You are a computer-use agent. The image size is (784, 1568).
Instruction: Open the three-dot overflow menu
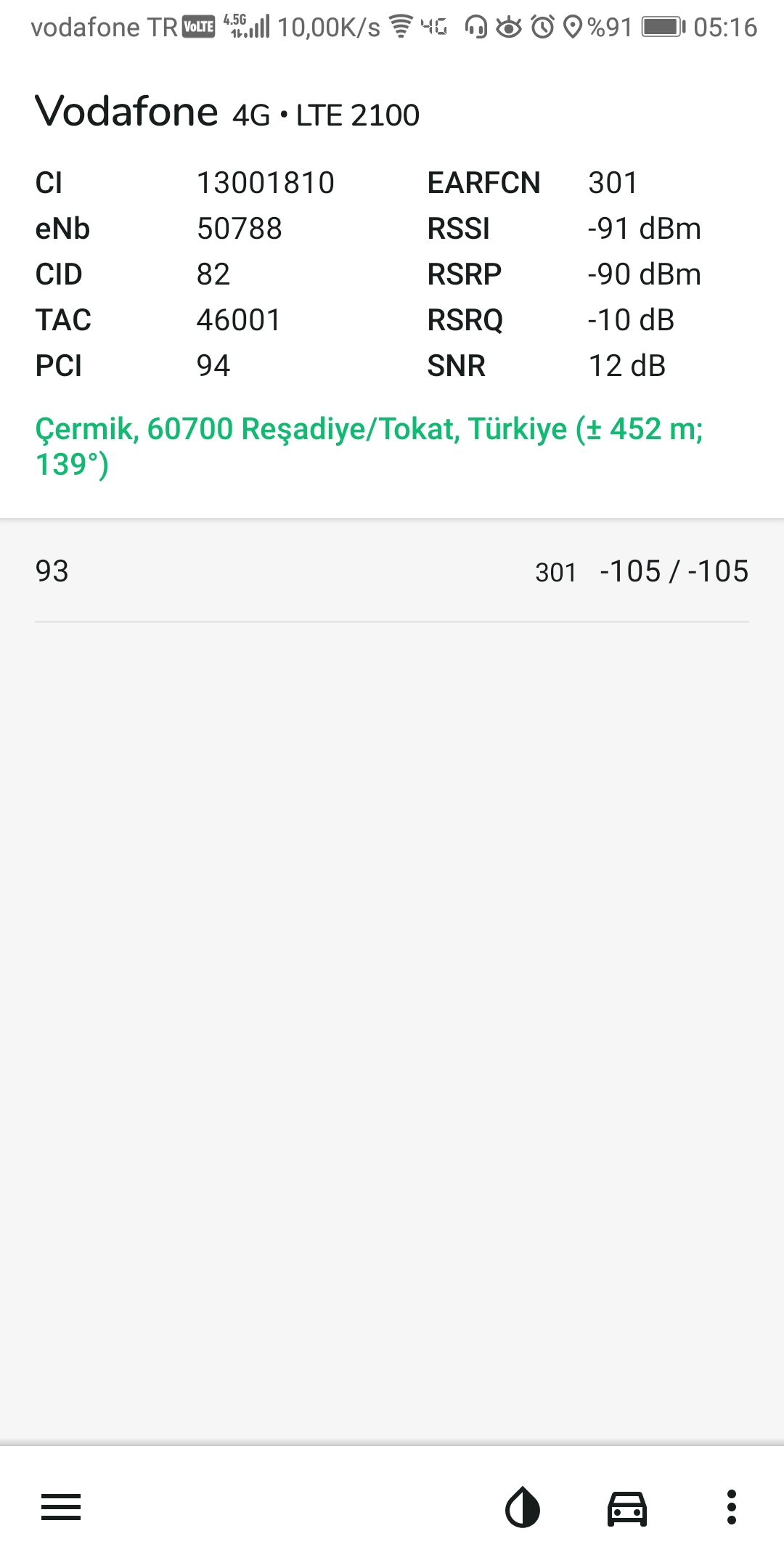pos(732,1508)
